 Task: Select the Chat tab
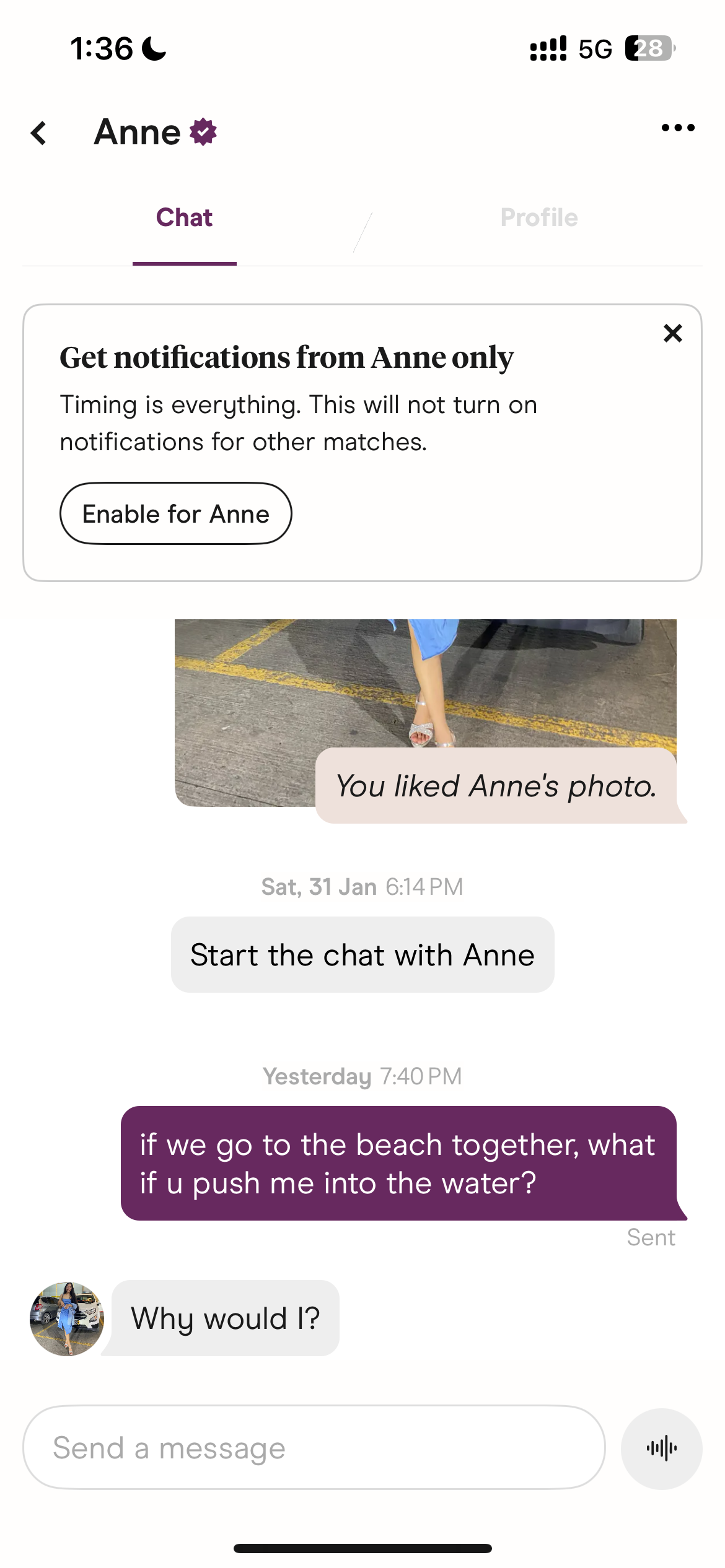(184, 218)
